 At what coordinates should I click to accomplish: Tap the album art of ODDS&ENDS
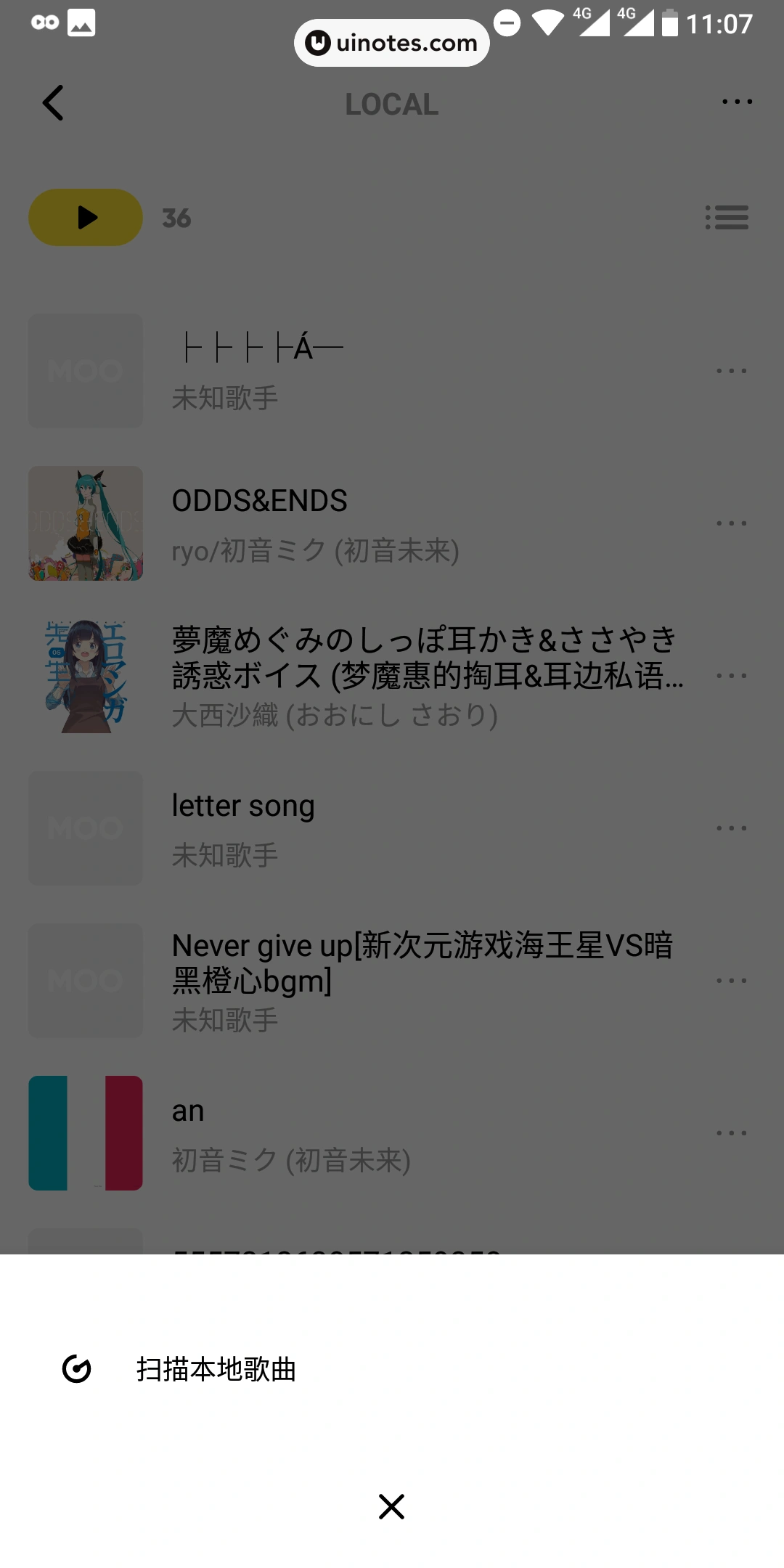click(x=85, y=523)
